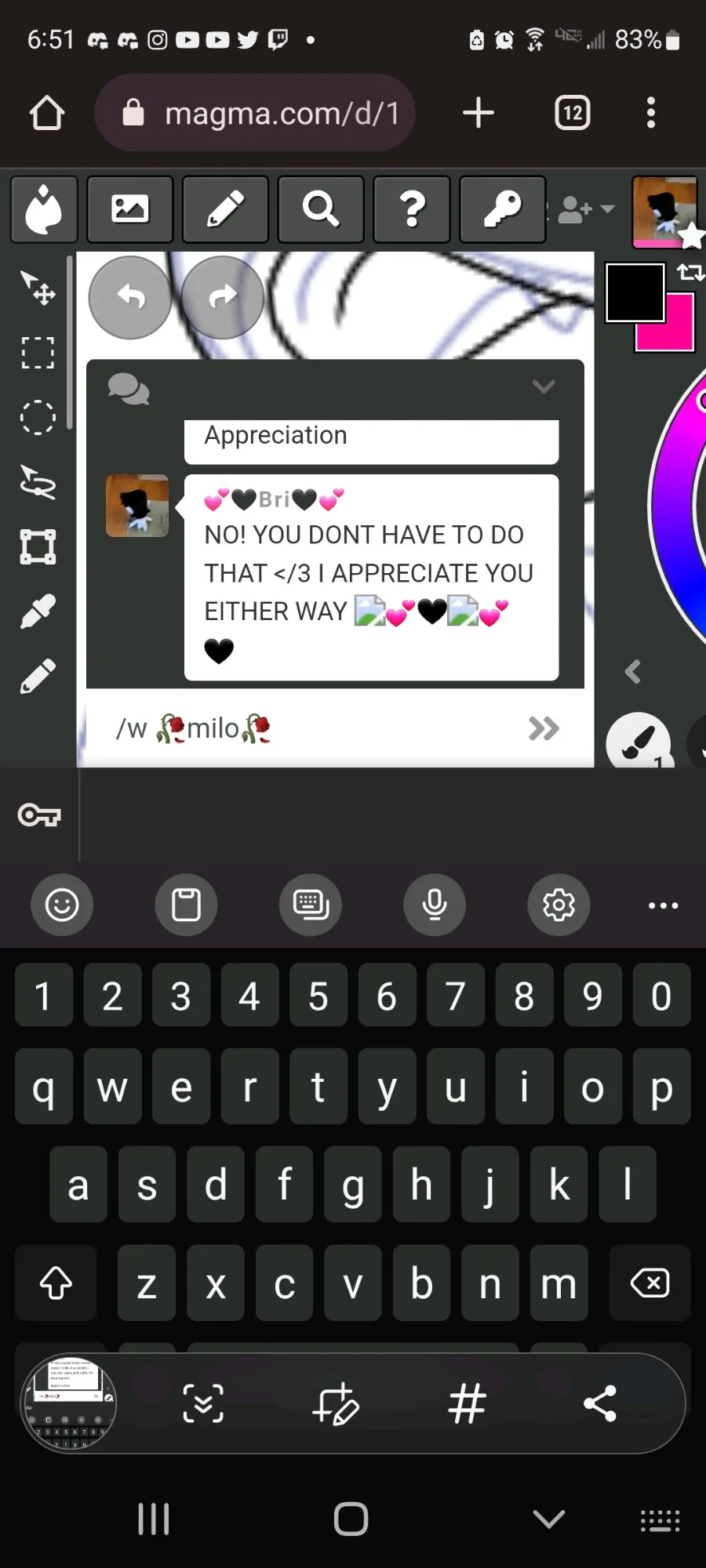Swap primary and secondary colors
Viewport: 706px width, 1568px height.
pyautogui.click(x=690, y=272)
